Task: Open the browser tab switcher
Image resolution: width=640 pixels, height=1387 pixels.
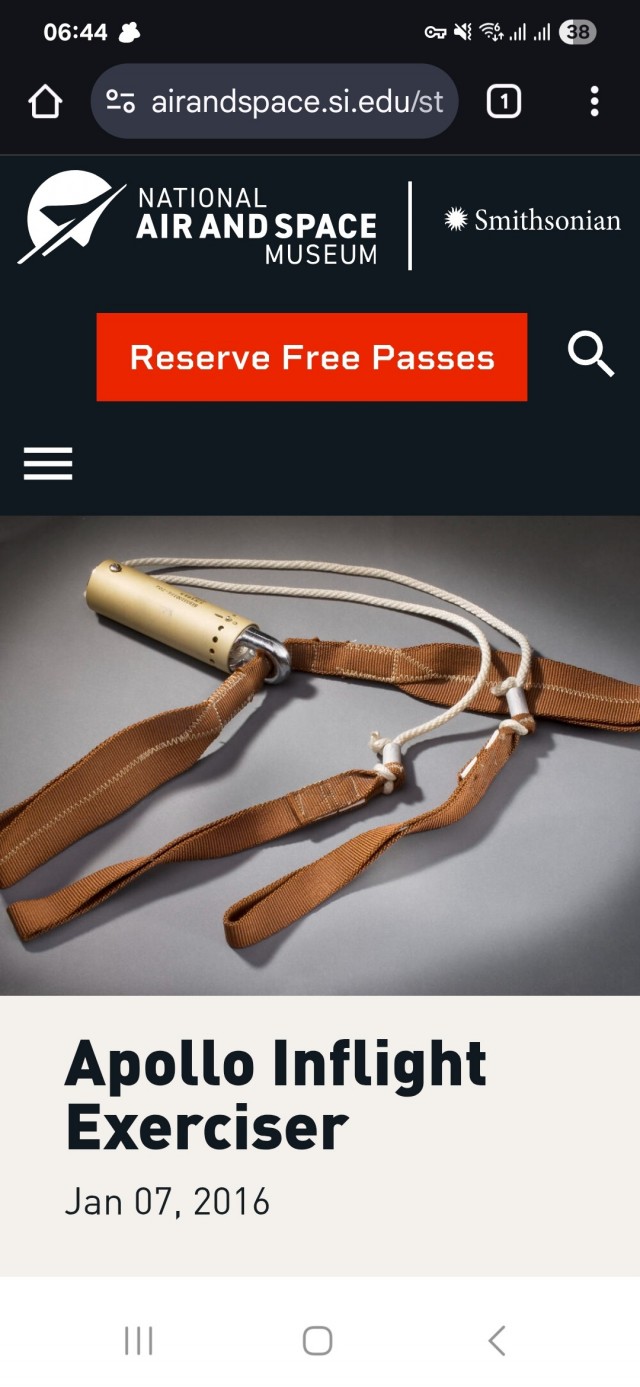Action: point(503,101)
